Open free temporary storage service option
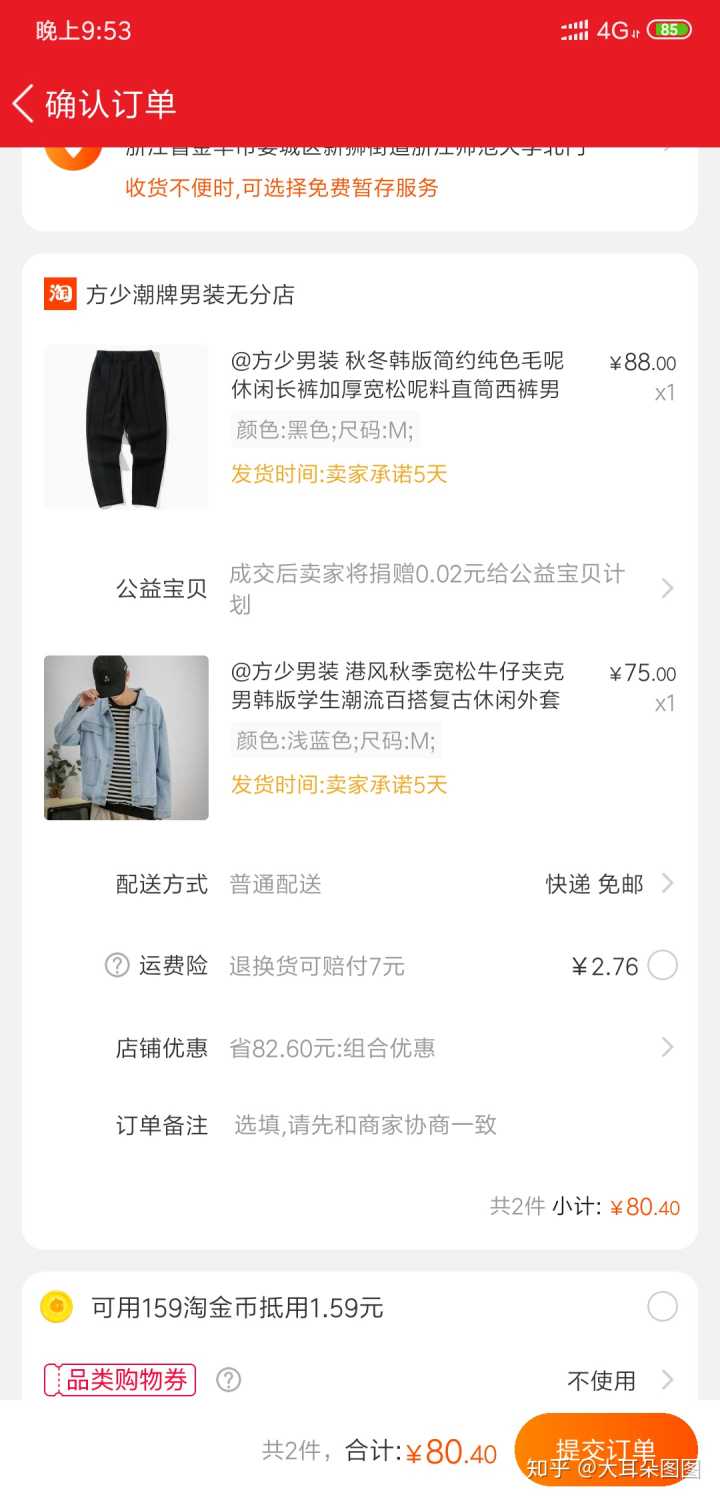Viewport: 720px width, 1499px height. coord(281,188)
